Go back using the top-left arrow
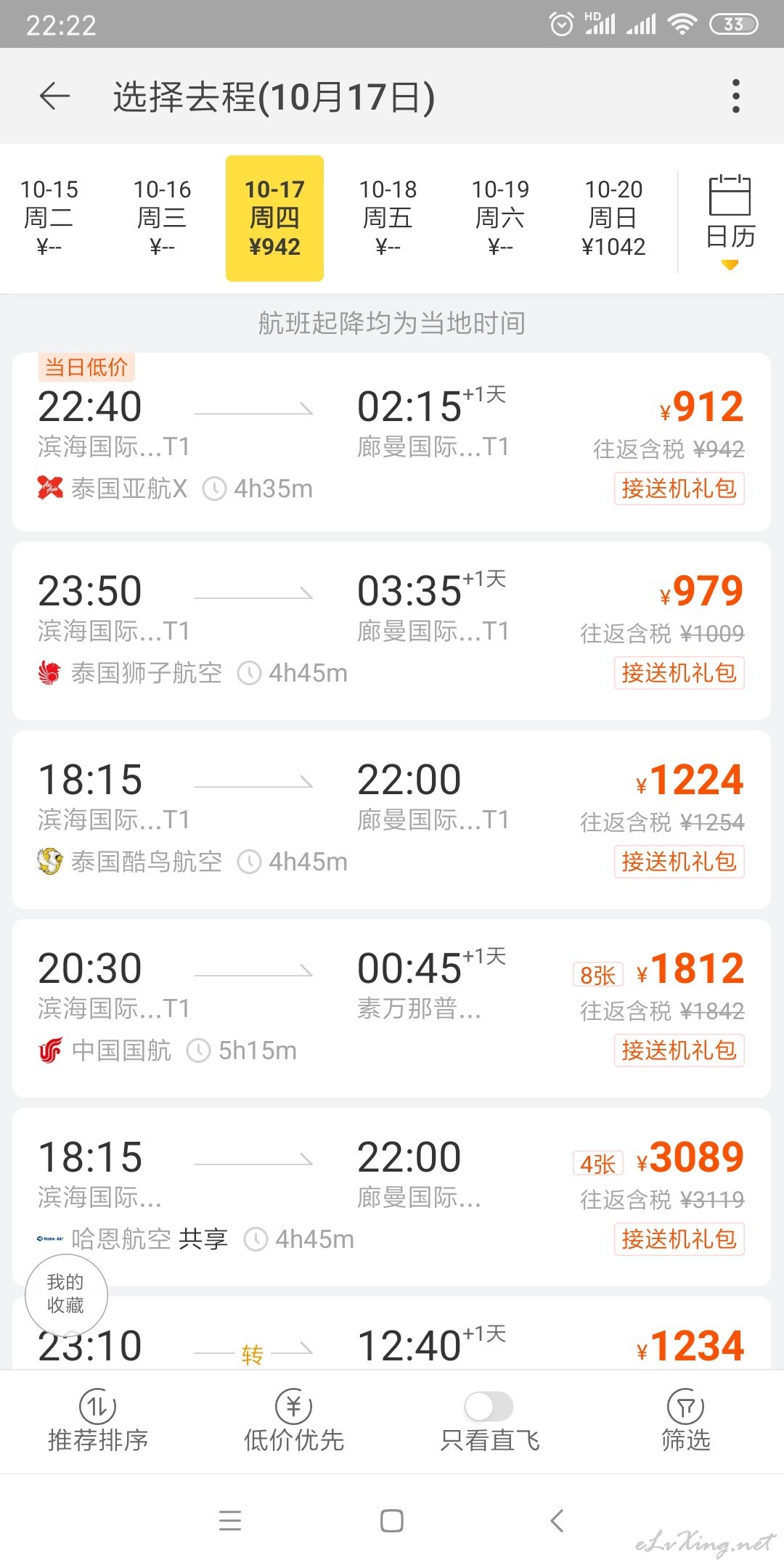The image size is (784, 1568). [54, 96]
